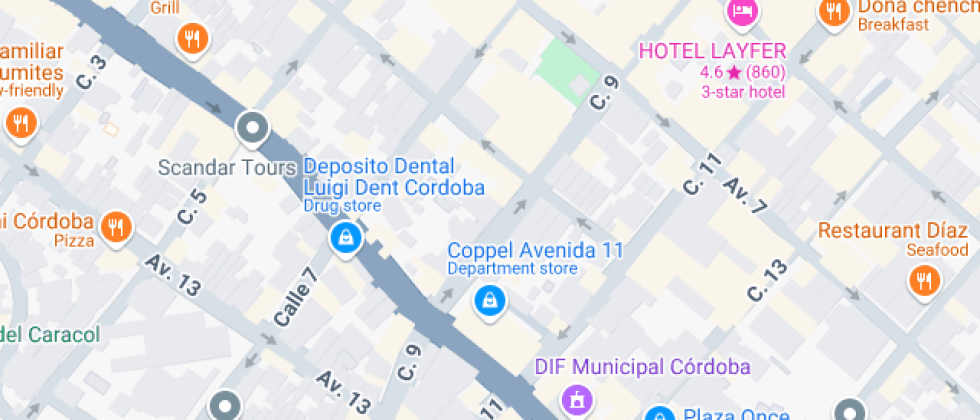Viewport: 980px width, 420px height.
Task: Select the Restaurant Díaz seafood pin
Action: [x=924, y=281]
